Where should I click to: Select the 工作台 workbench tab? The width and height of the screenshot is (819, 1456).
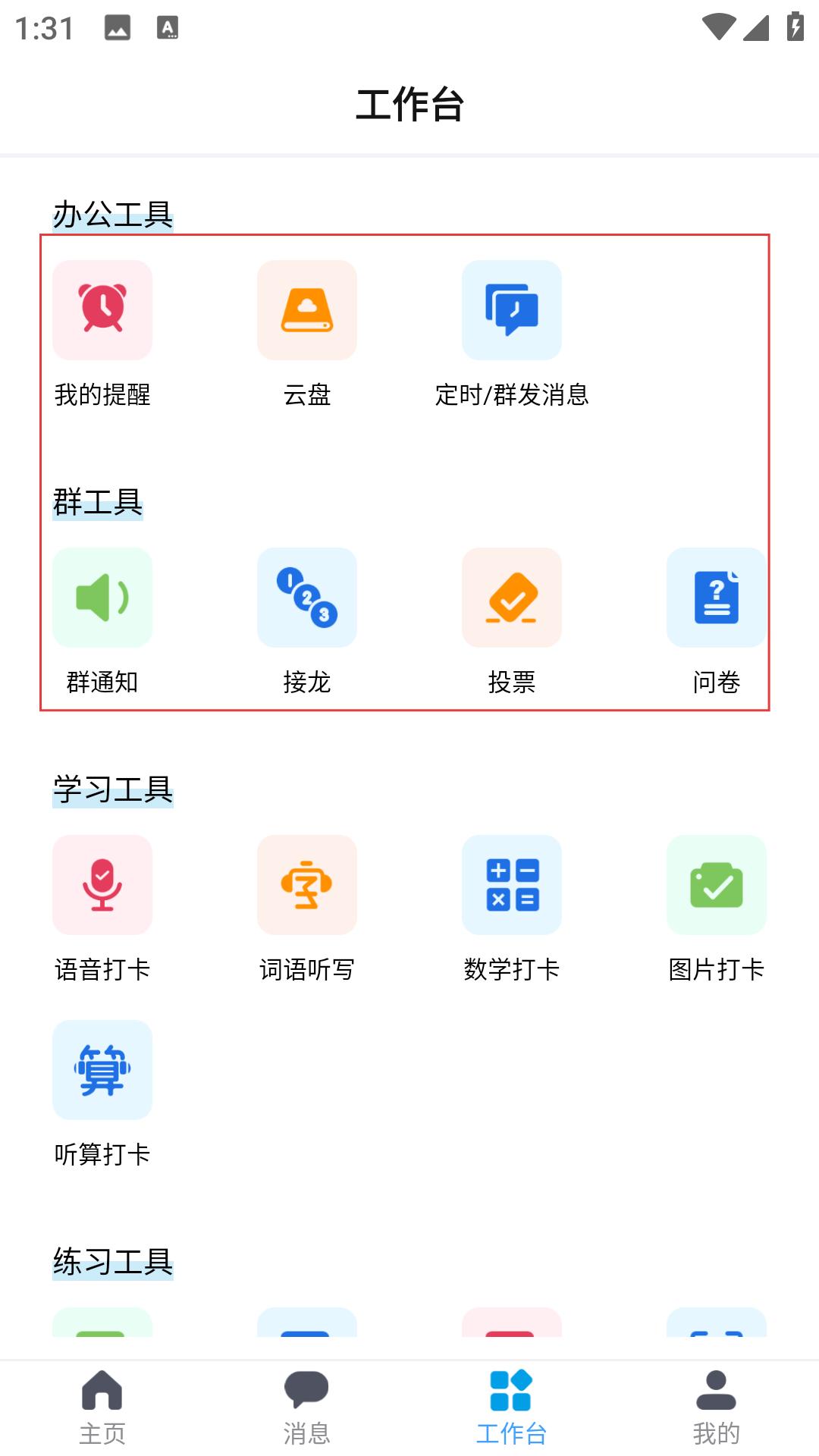[x=512, y=1407]
